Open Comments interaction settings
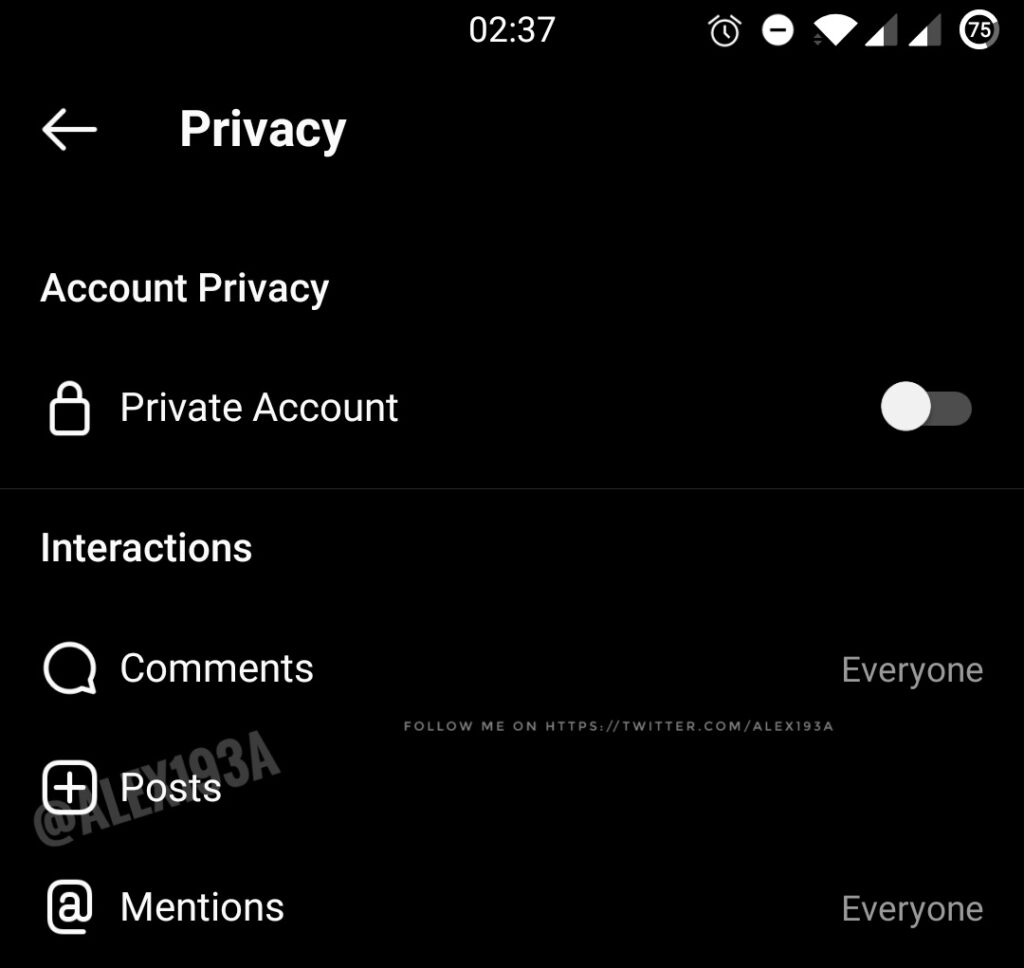1024x968 pixels. coord(216,669)
